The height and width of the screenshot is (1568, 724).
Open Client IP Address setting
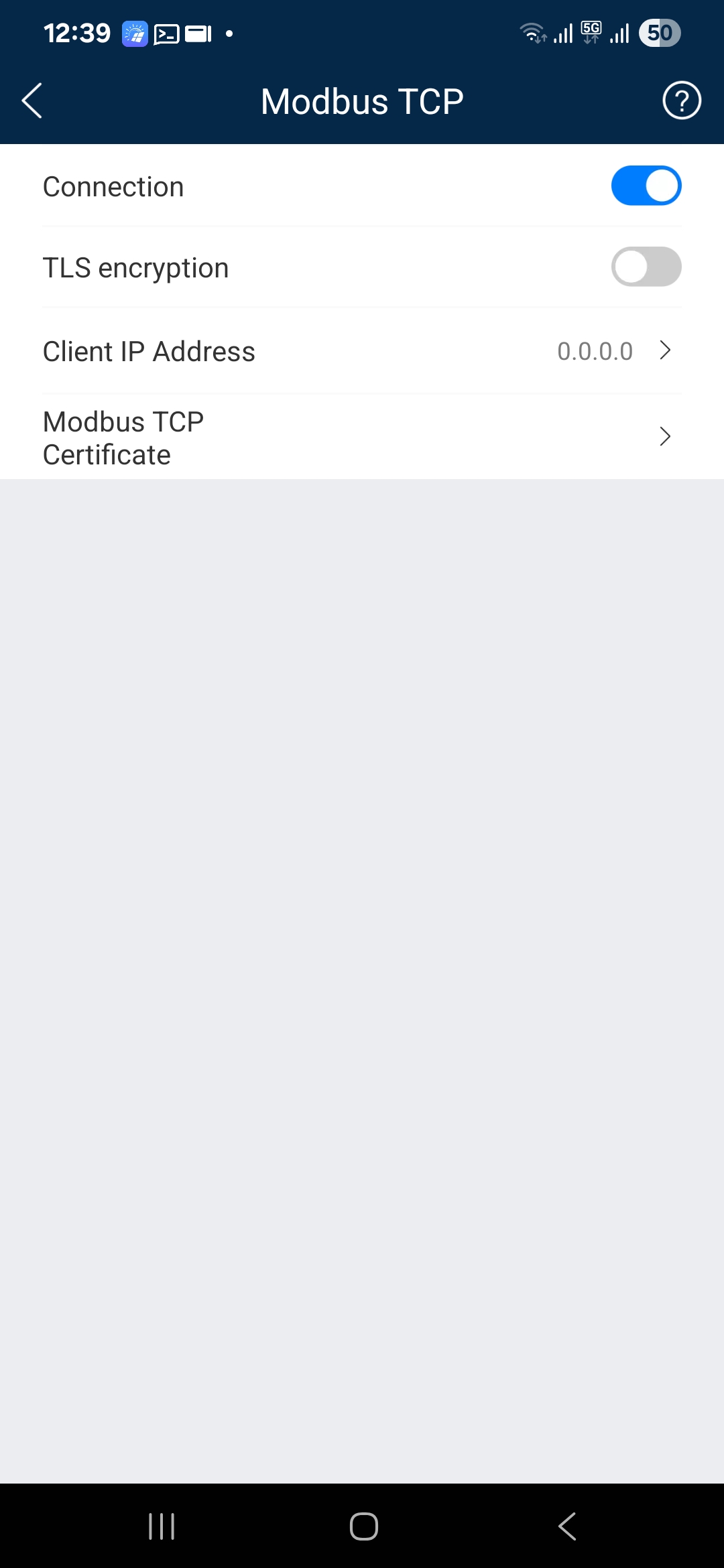(362, 351)
